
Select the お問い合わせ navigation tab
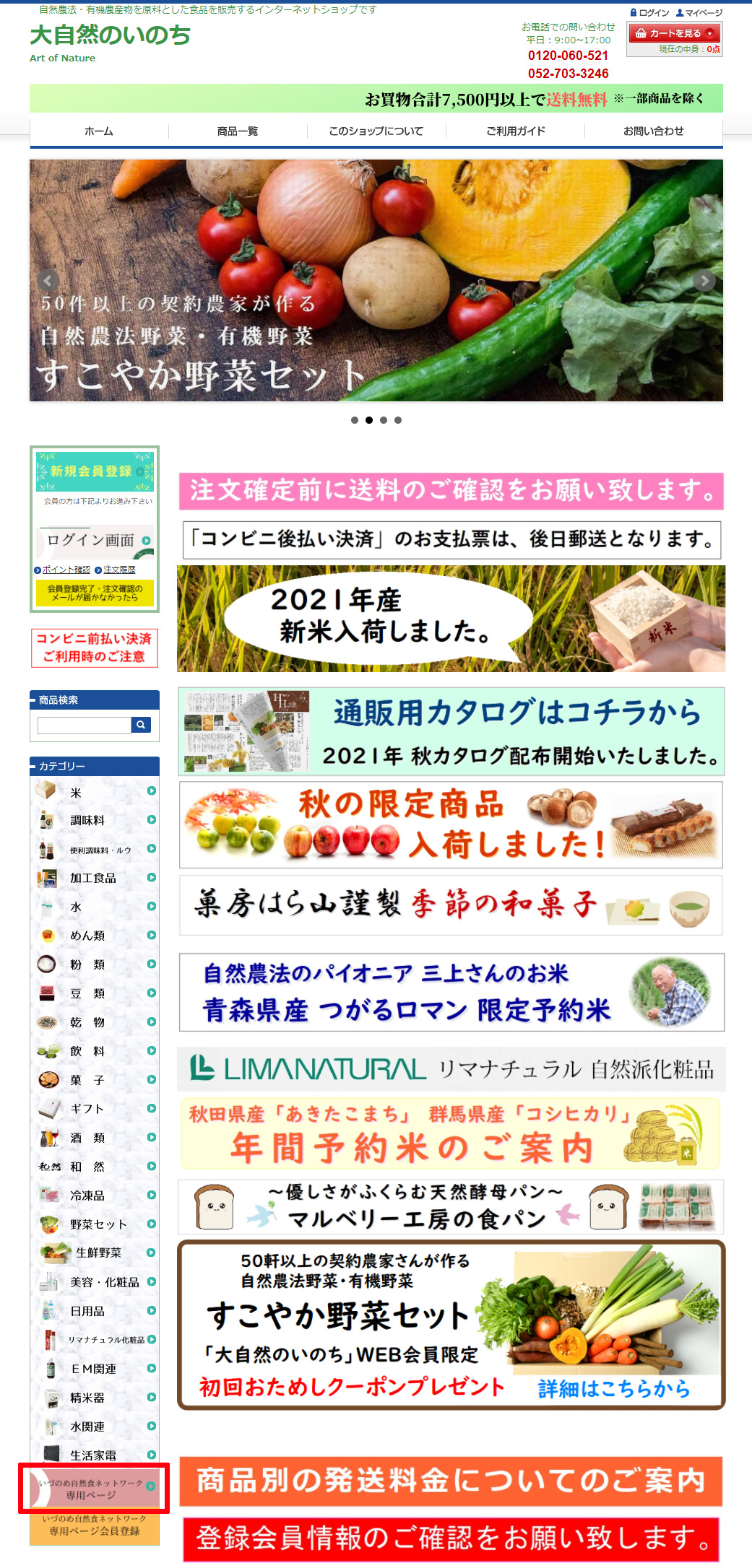[x=654, y=131]
